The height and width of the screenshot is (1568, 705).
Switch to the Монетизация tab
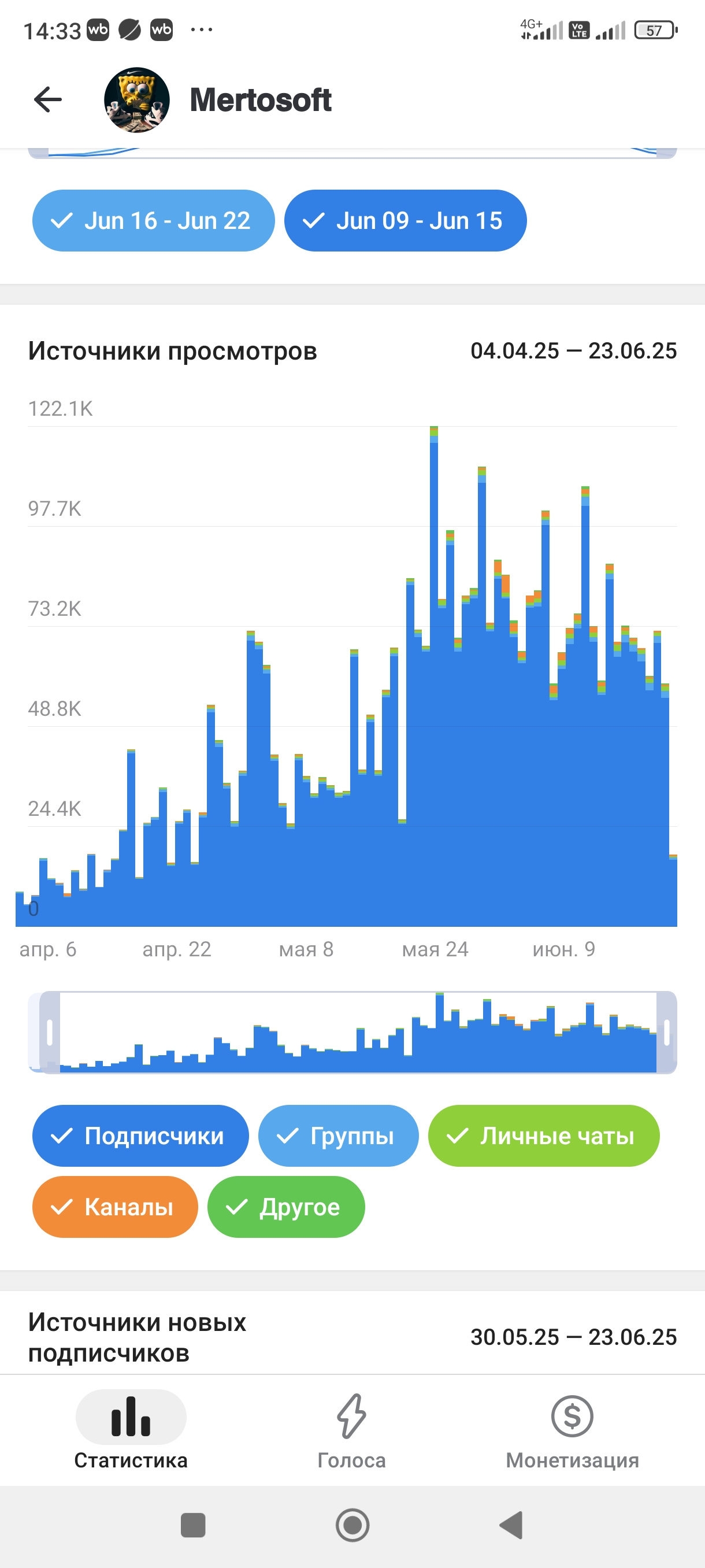[573, 1432]
